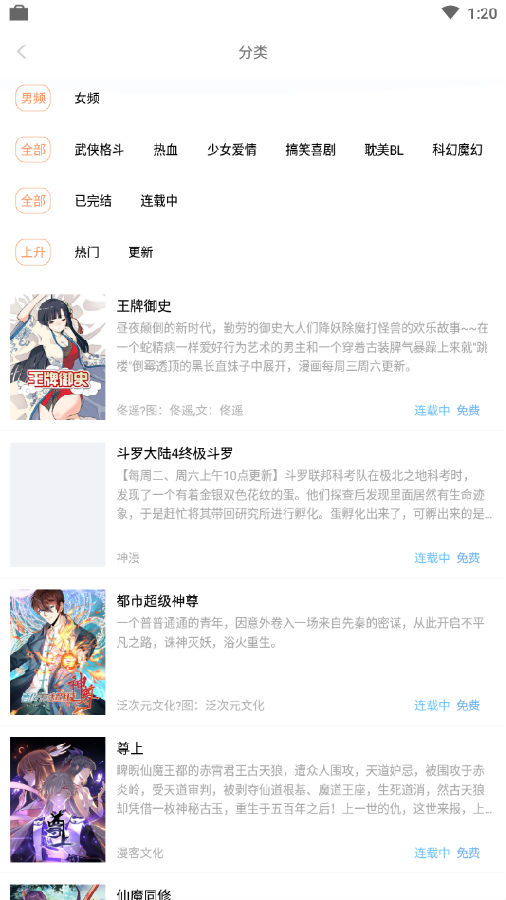Show only 已完结 comics
Viewport: 506px width, 900px height.
[93, 201]
